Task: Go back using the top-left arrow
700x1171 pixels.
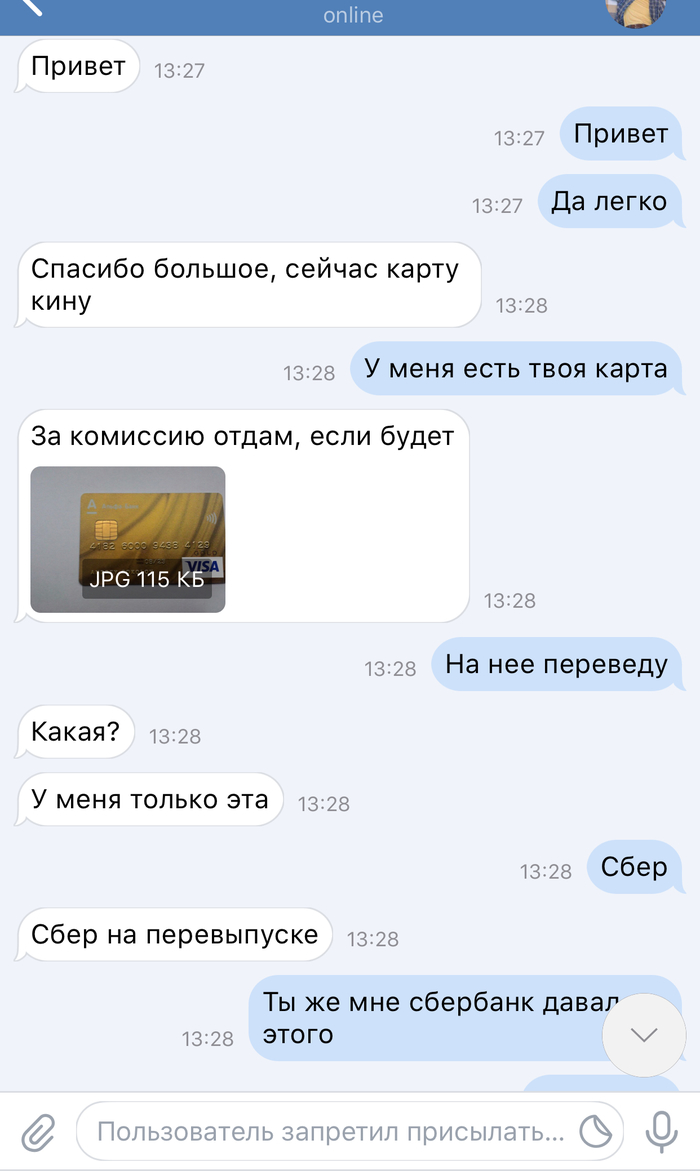Action: tap(30, 8)
